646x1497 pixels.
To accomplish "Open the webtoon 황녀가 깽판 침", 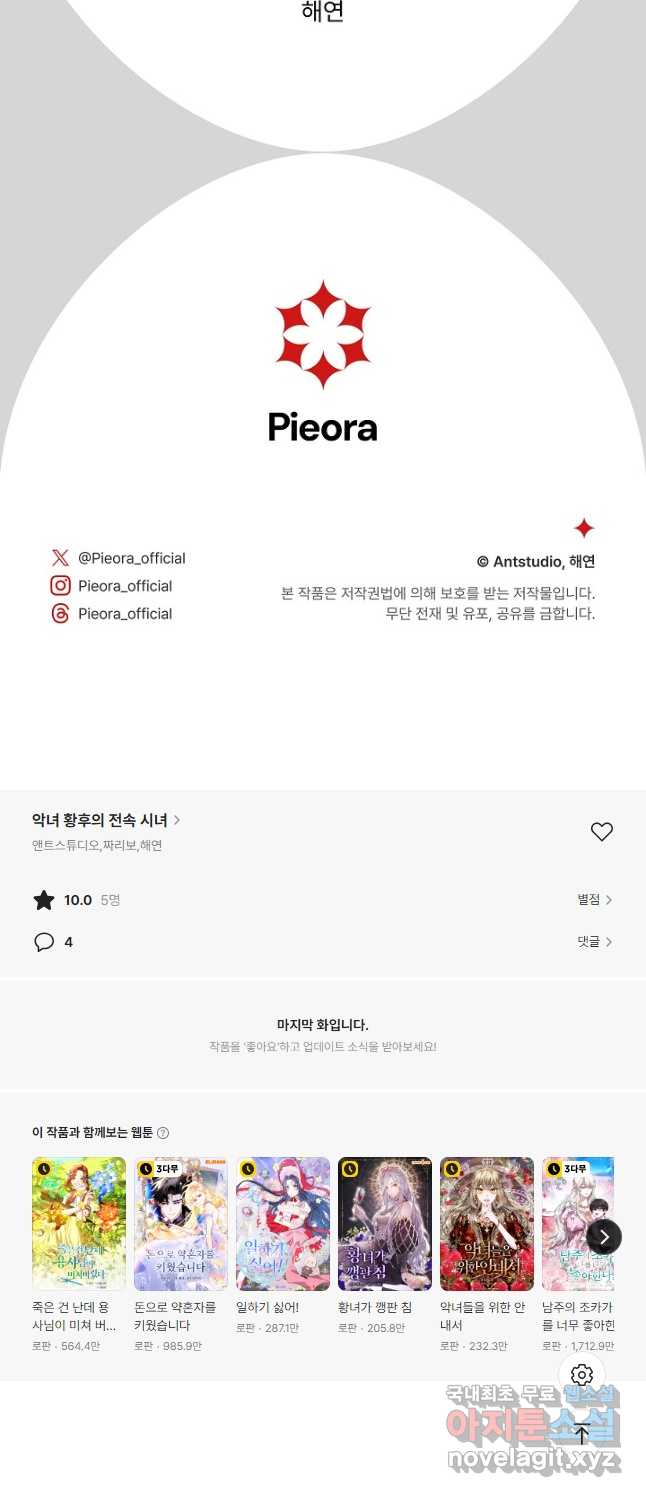I will [385, 1224].
